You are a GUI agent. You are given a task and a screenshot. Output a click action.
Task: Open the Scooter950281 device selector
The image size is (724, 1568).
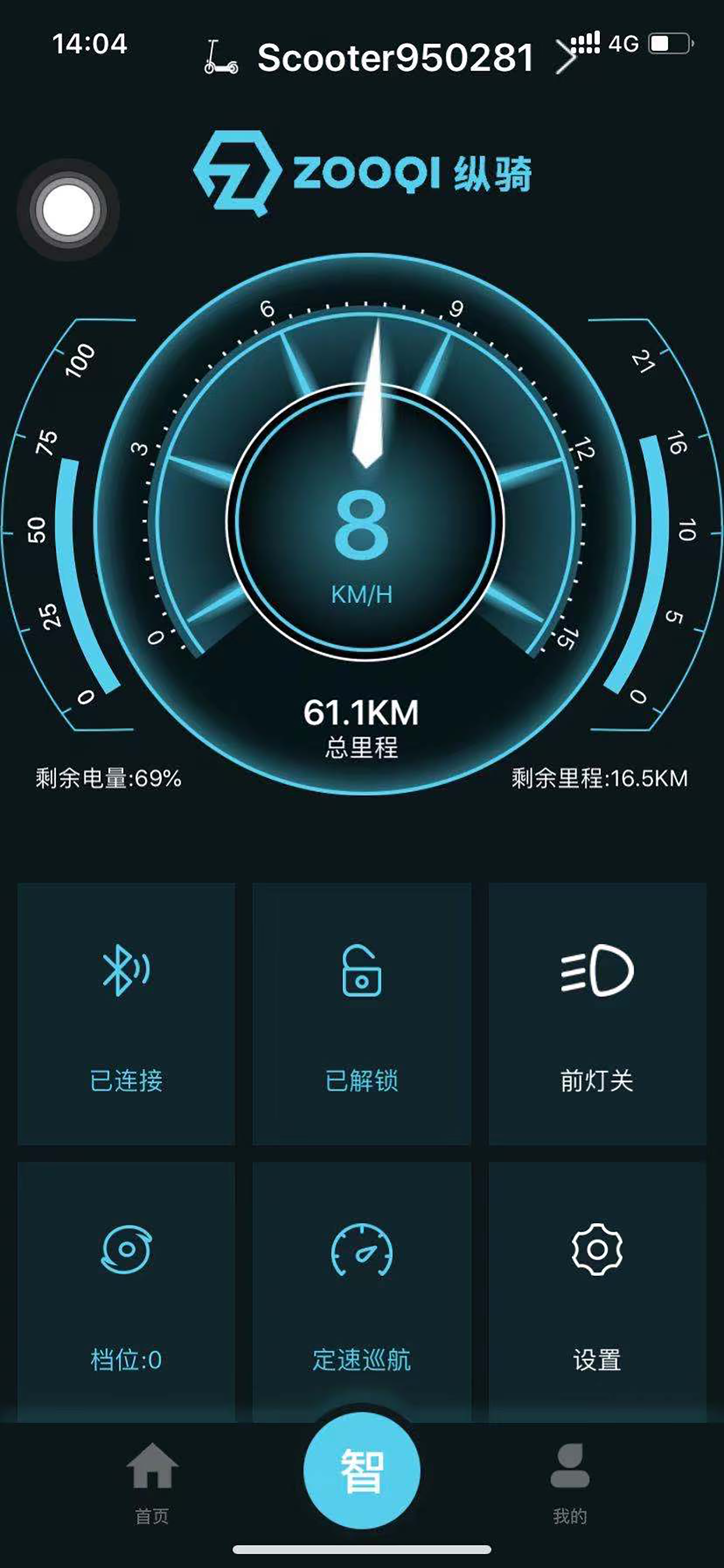394,58
